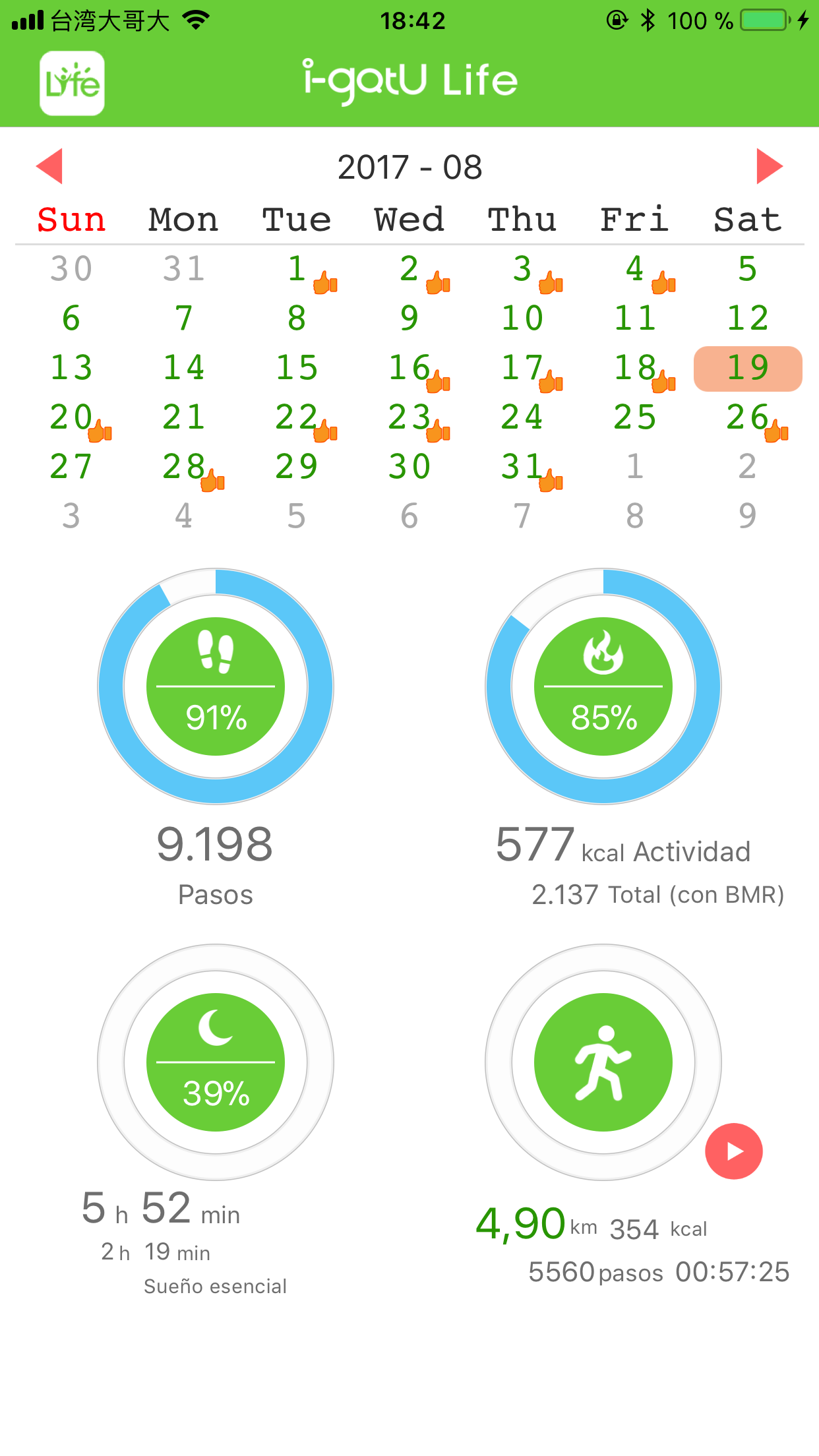Screen dimensions: 819x1456
Task: Start workout with red play button
Action: click(x=734, y=1151)
